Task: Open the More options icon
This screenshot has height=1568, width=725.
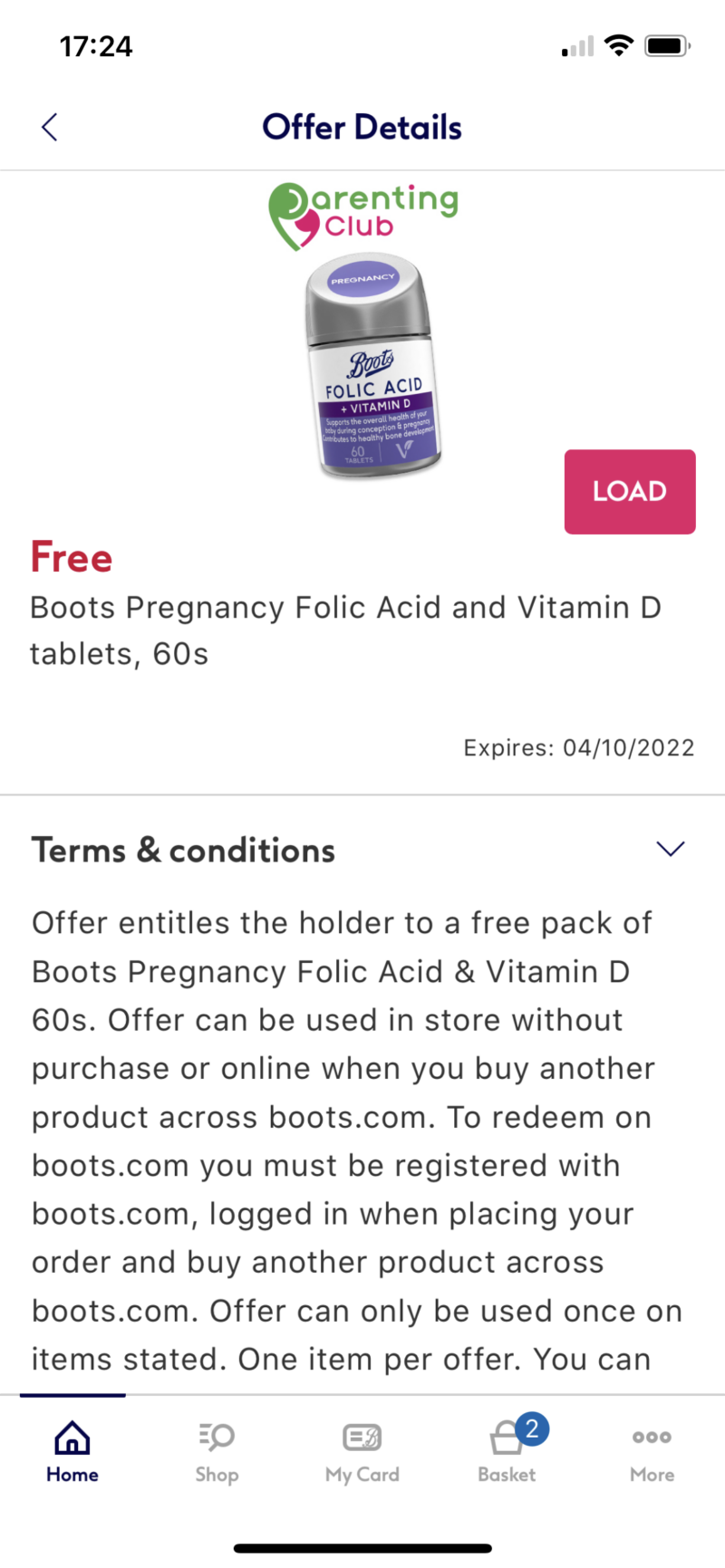Action: (651, 1437)
